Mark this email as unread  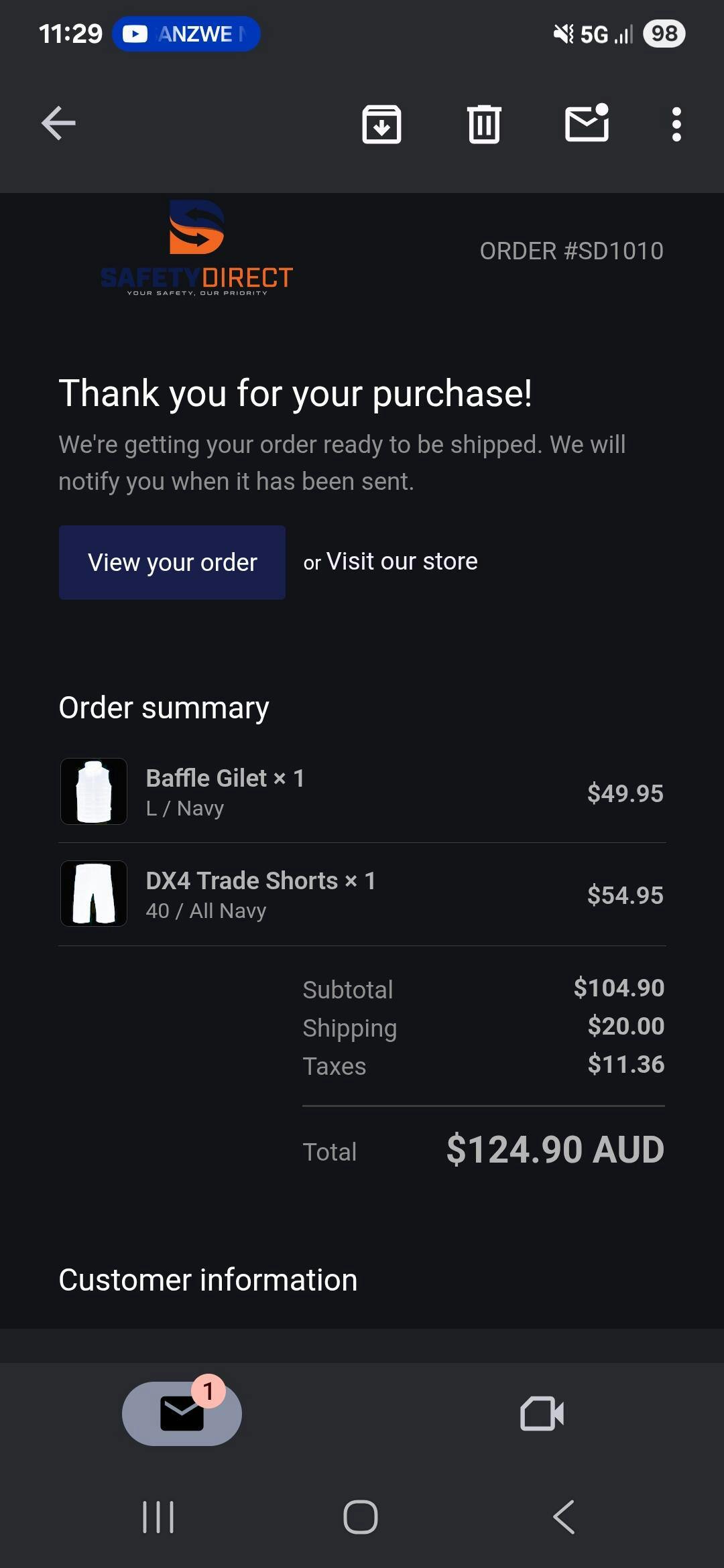click(x=587, y=124)
